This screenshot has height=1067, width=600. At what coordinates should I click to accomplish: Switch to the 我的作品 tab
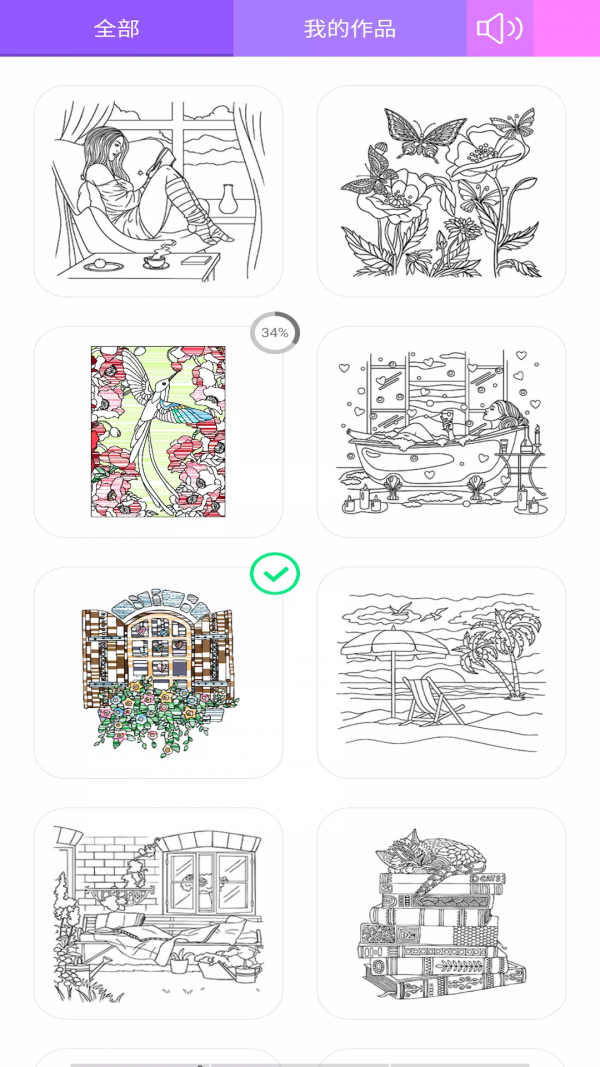(x=349, y=28)
